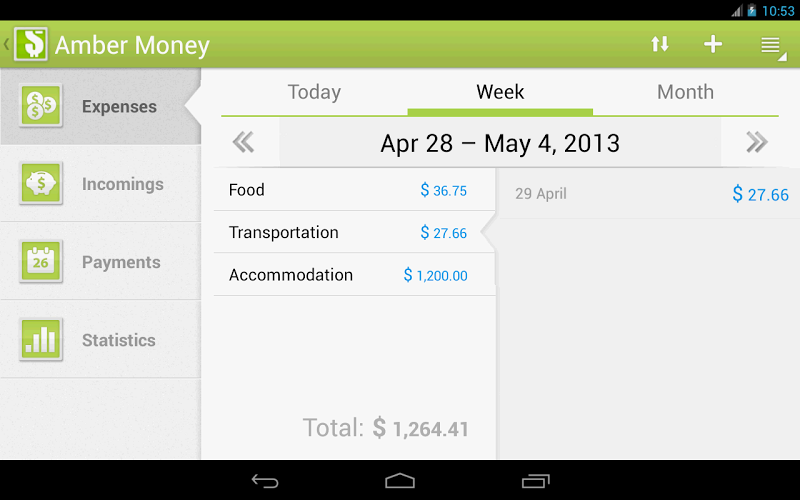
Task: View the Statistics section
Action: click(100, 340)
